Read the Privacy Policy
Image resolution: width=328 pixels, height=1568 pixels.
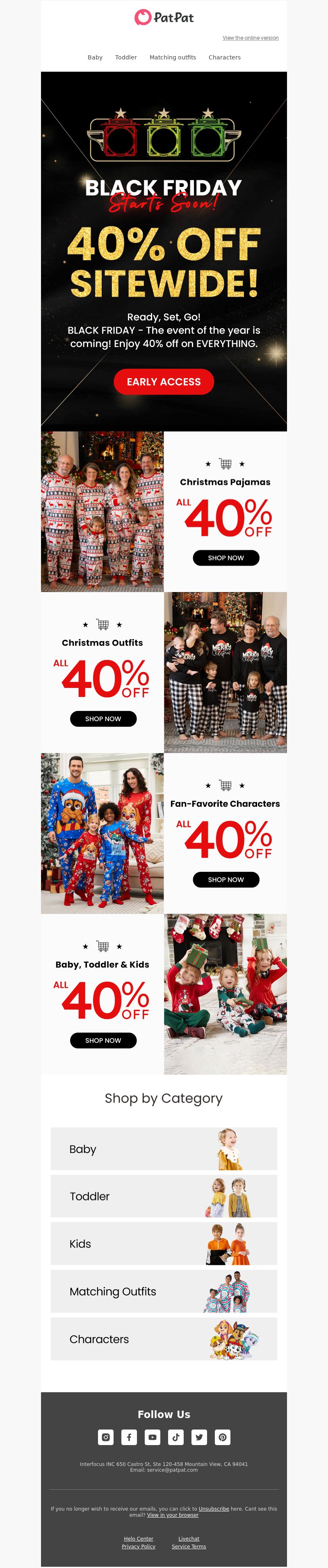coord(139,1546)
